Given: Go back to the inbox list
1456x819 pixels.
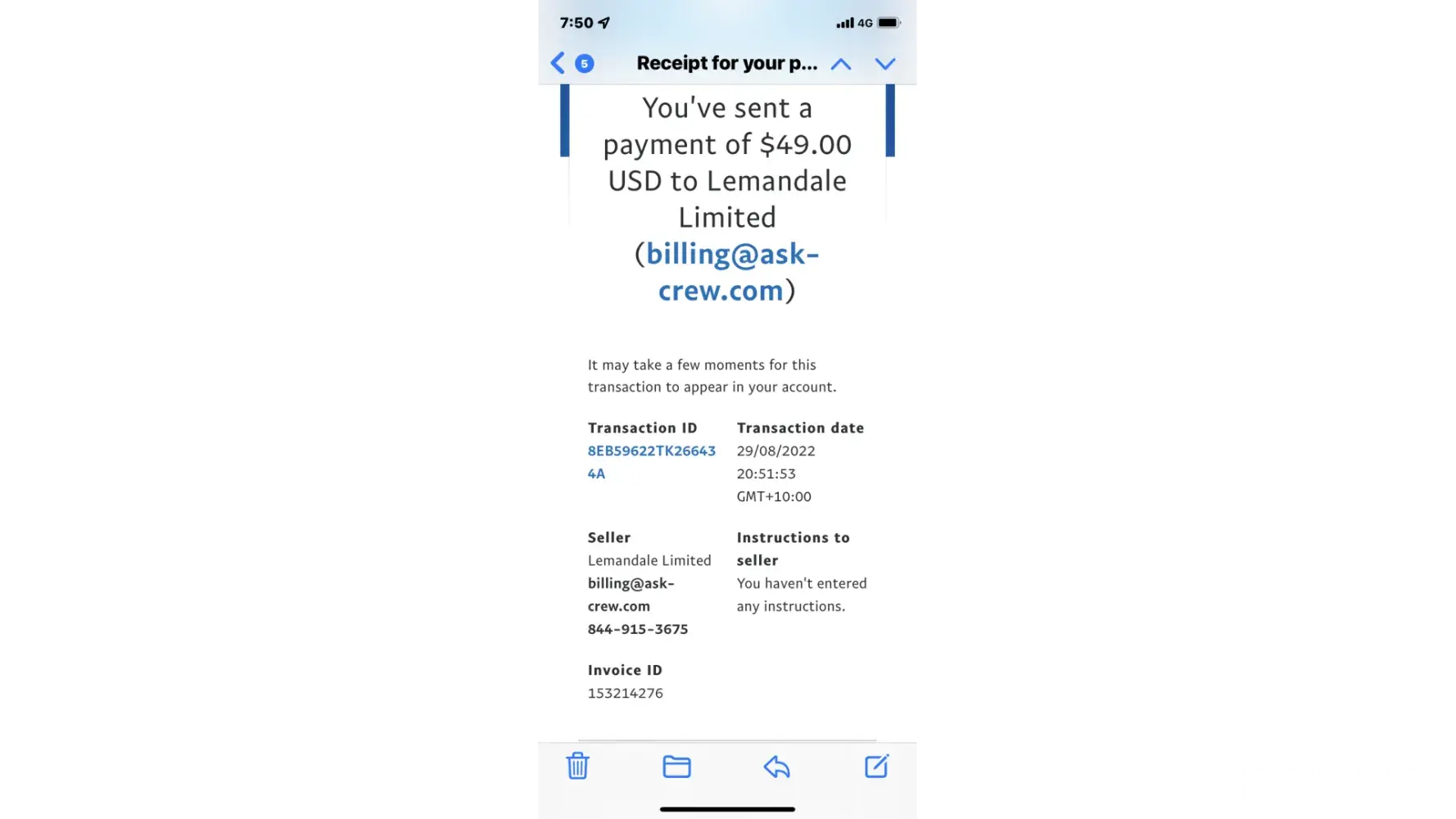Looking at the screenshot, I should click(x=558, y=63).
